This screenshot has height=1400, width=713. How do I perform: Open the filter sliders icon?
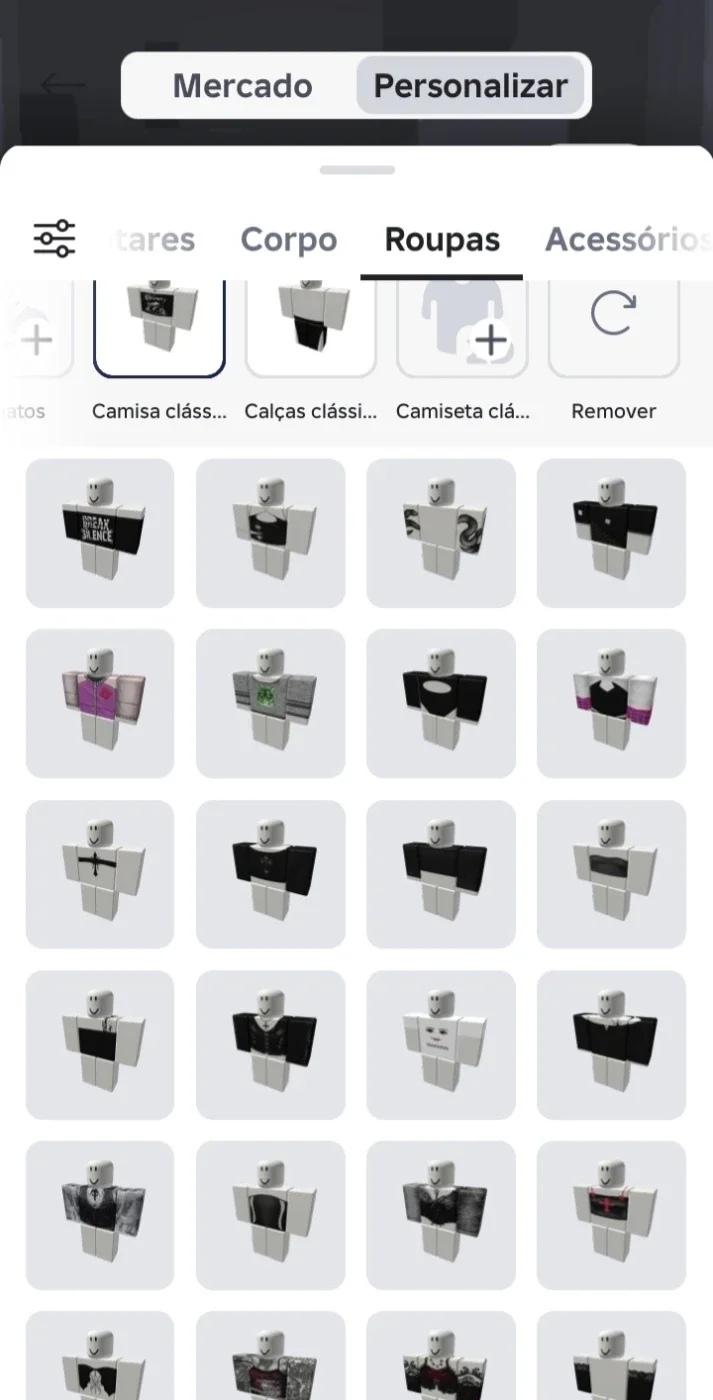[x=54, y=238]
